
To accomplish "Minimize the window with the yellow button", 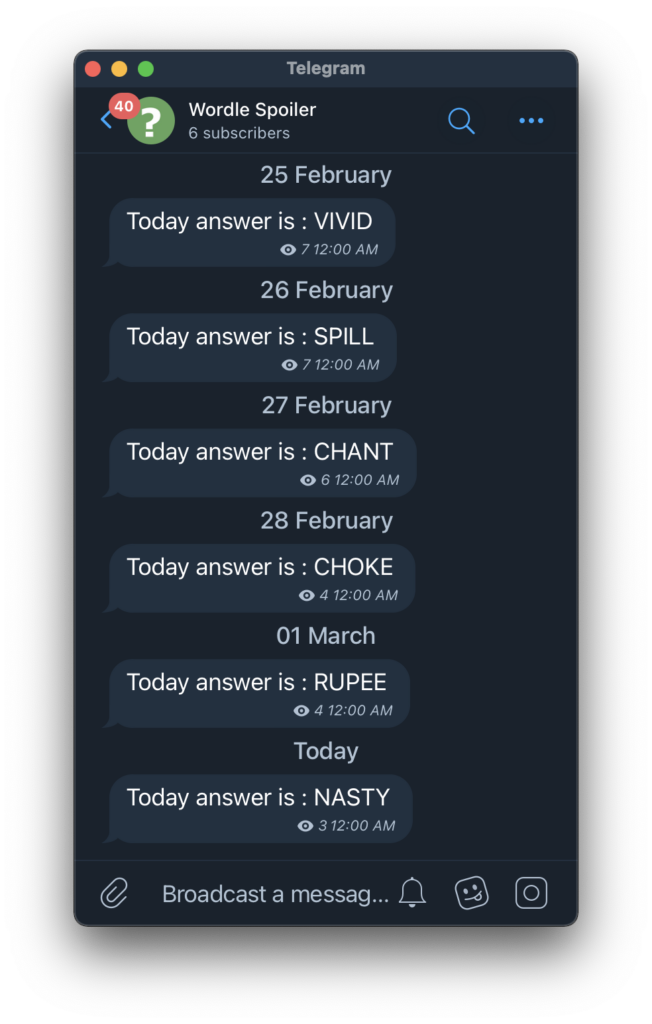I will point(119,69).
